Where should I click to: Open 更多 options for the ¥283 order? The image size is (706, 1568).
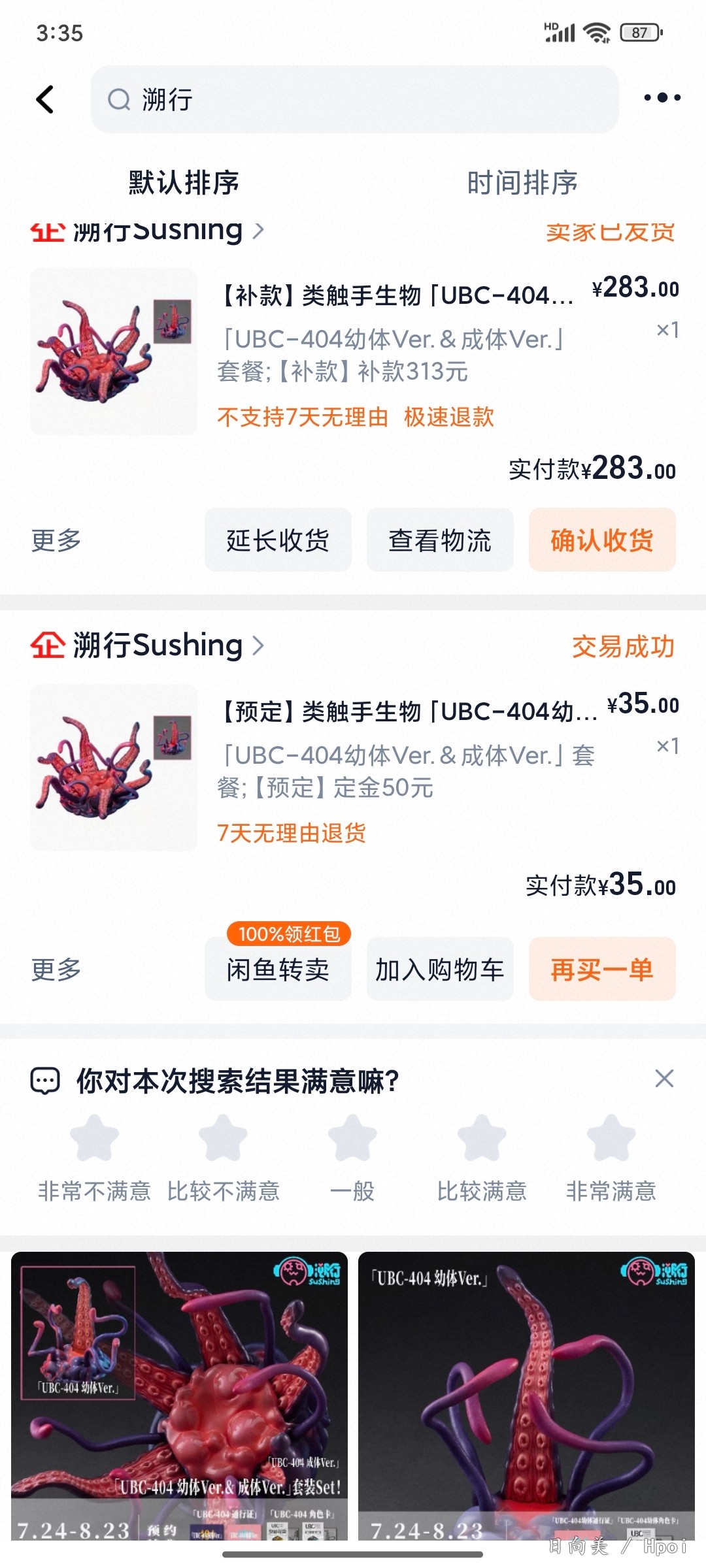(56, 540)
